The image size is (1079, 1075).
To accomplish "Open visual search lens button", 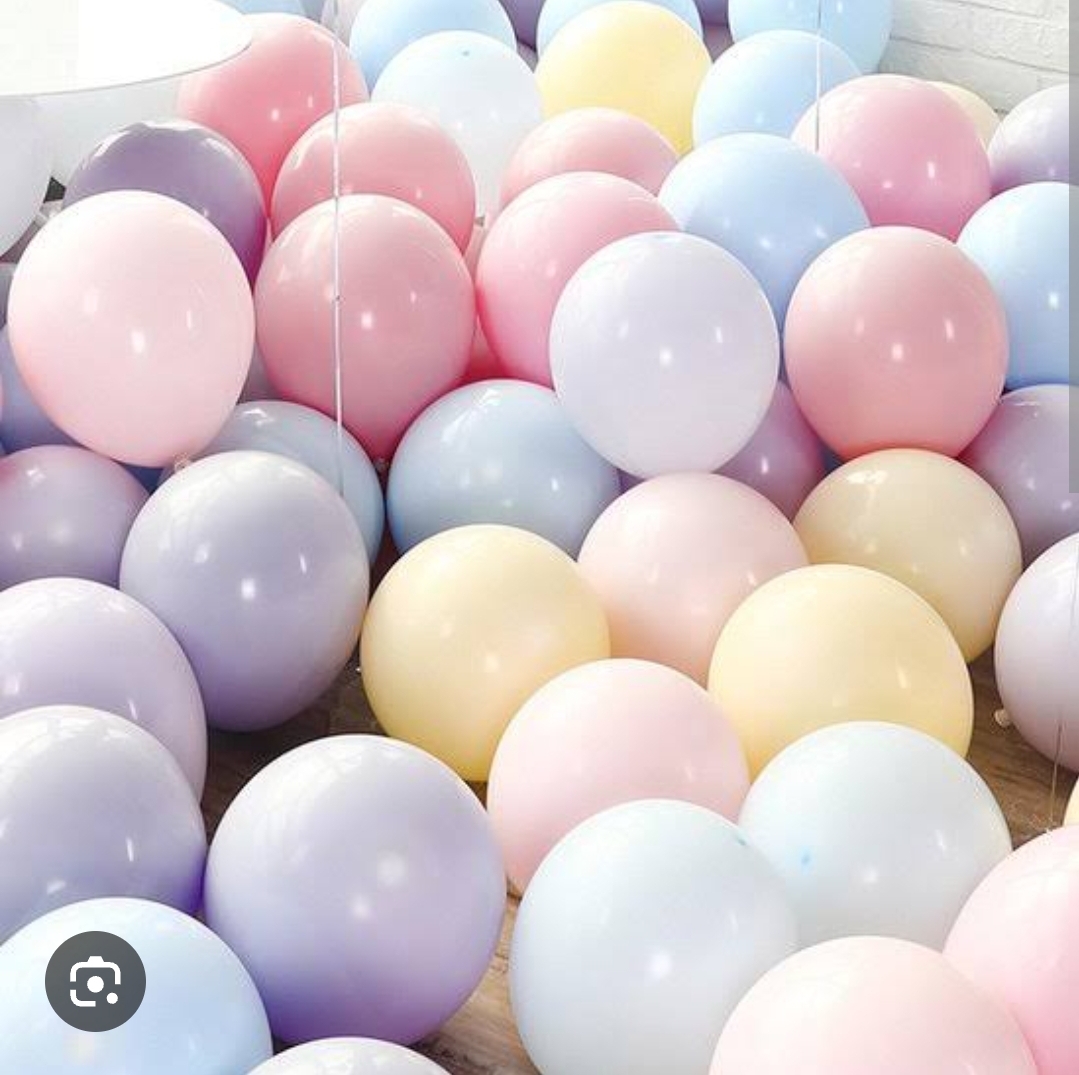I will point(95,982).
